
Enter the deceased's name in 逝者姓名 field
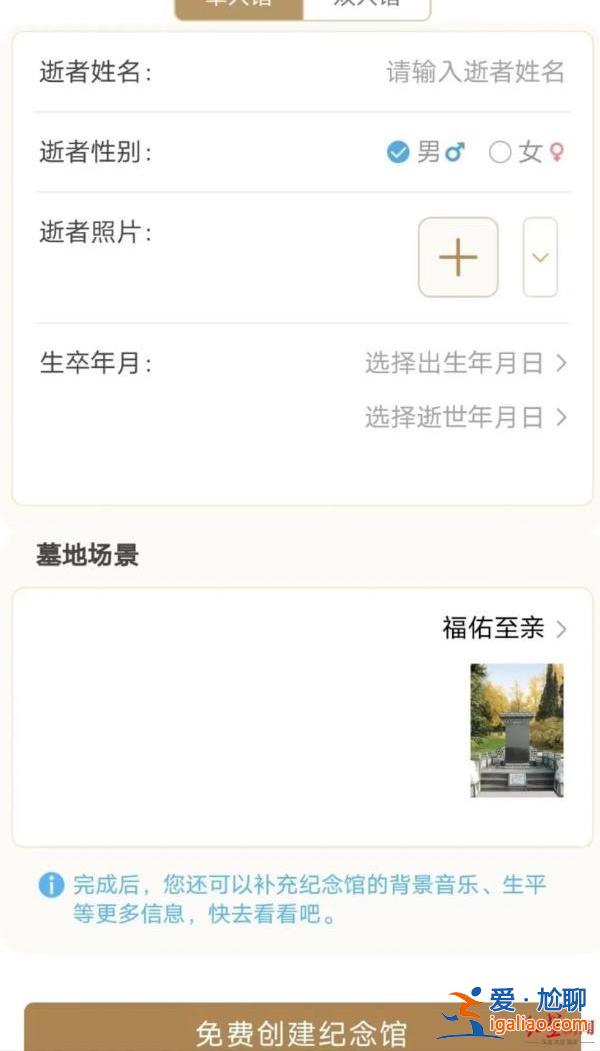point(475,72)
